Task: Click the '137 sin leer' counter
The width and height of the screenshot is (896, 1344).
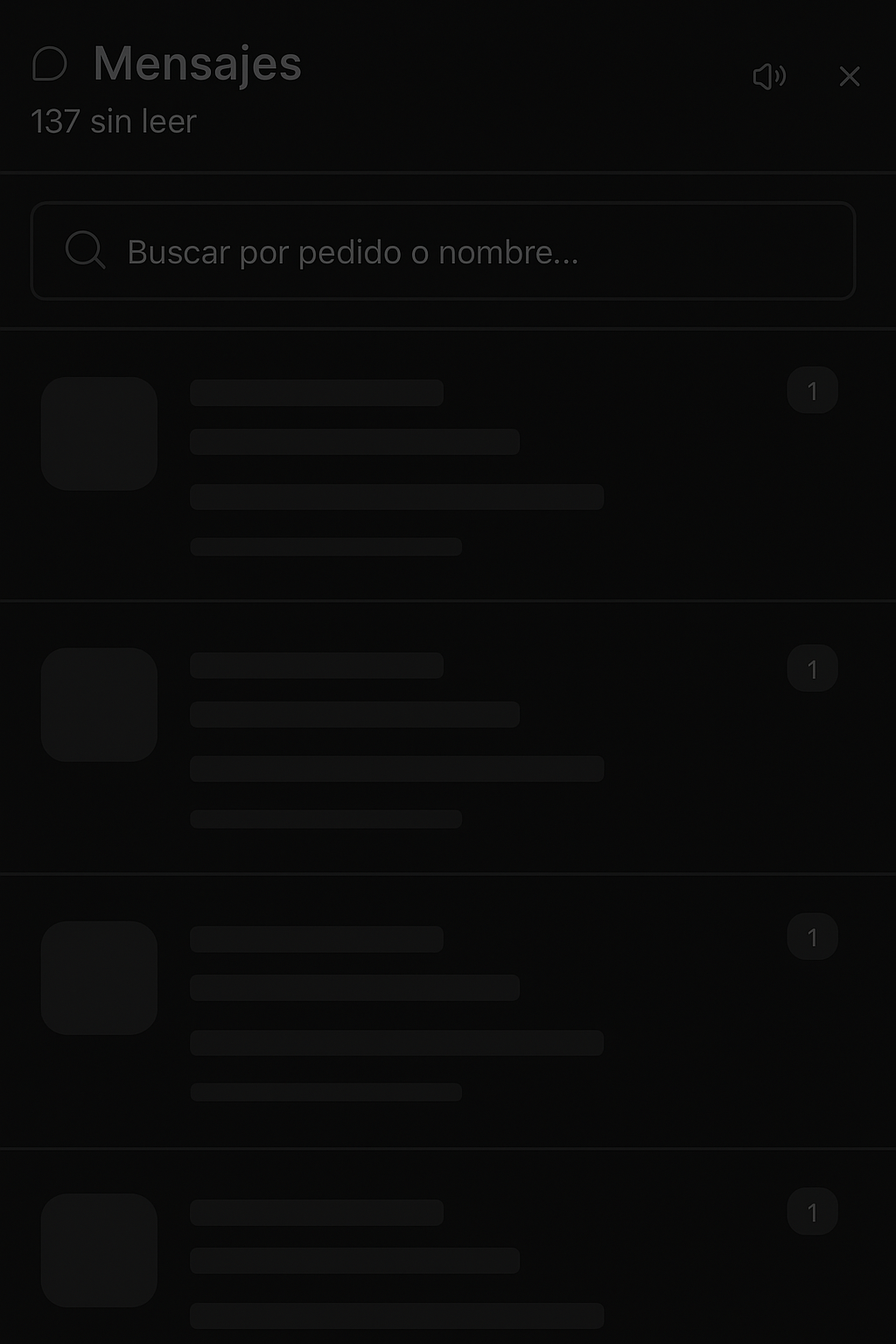Action: click(x=114, y=122)
